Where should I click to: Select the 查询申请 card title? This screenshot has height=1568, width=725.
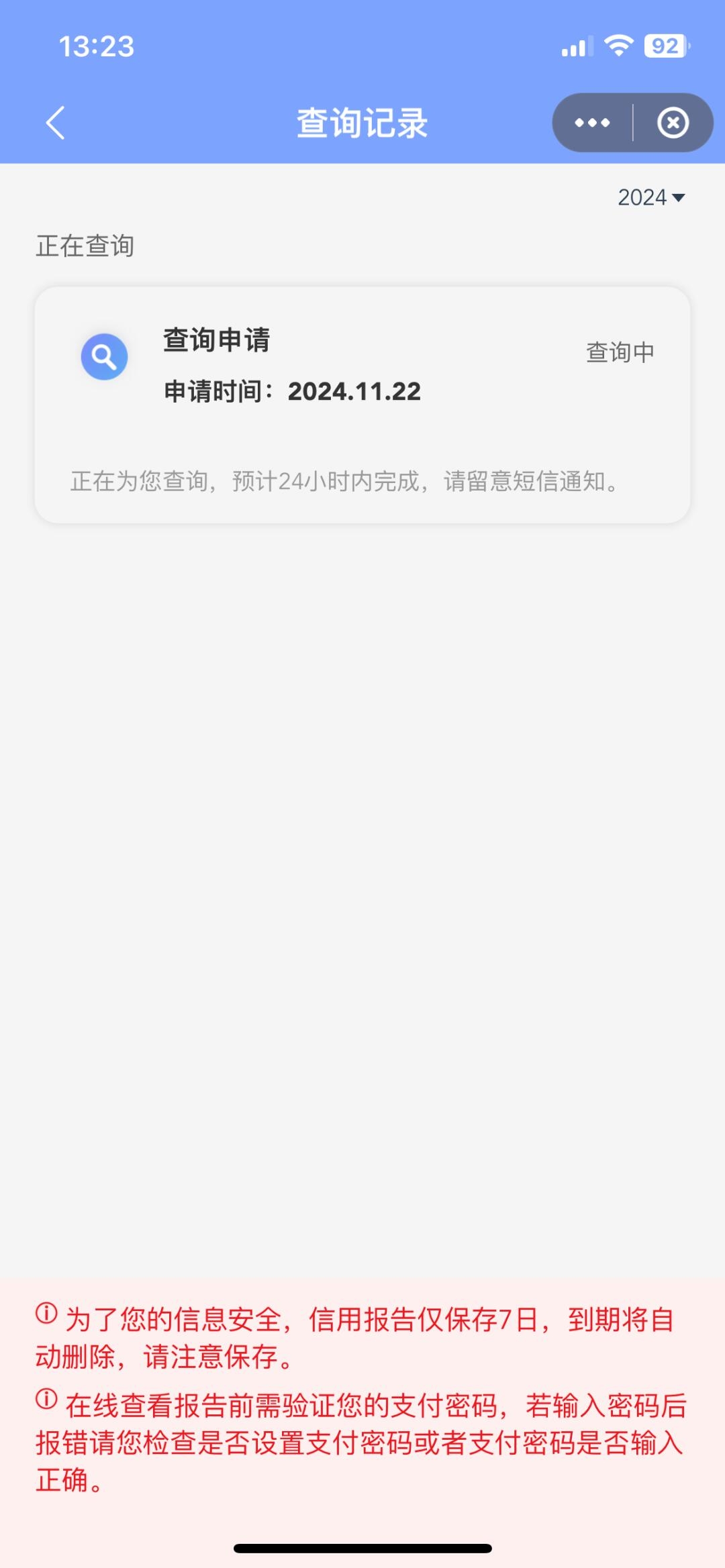pos(217,341)
